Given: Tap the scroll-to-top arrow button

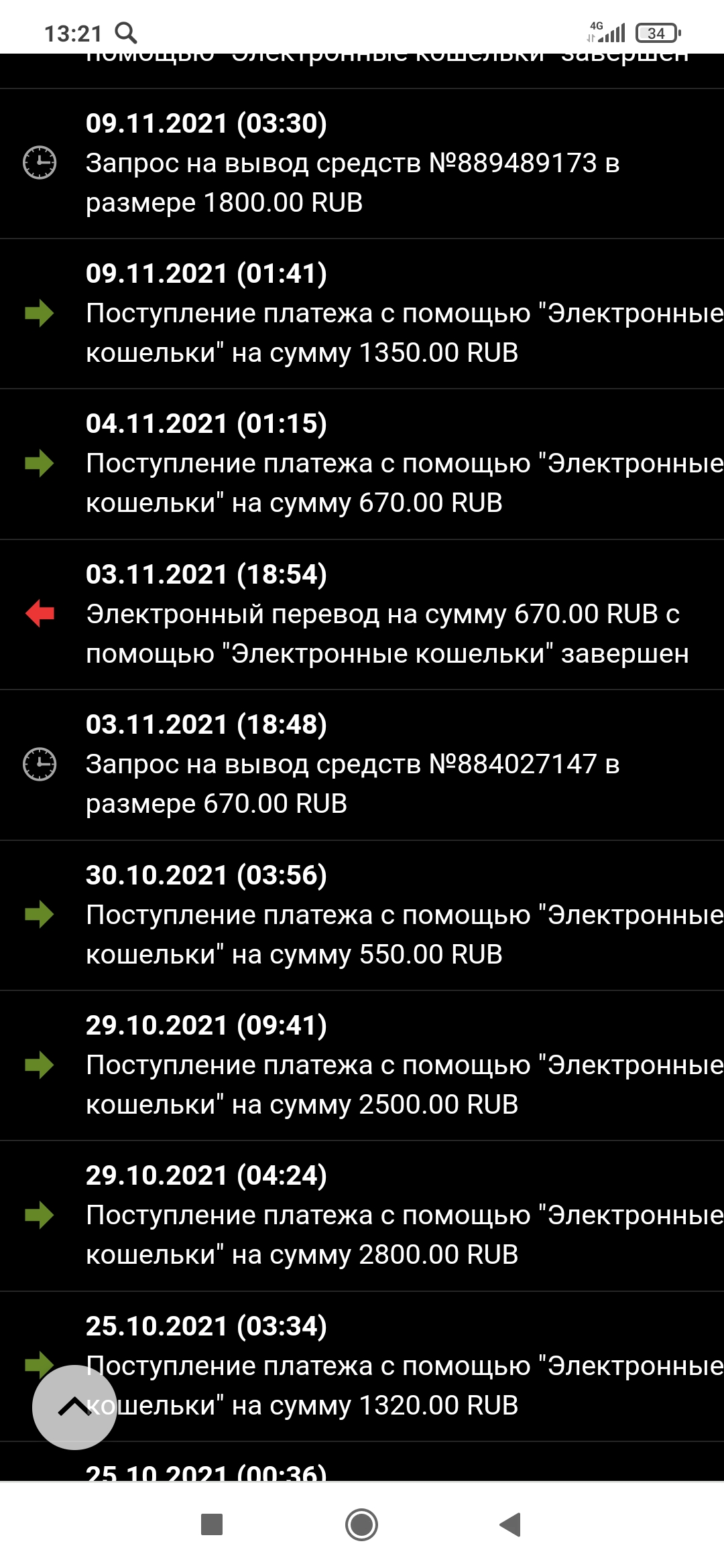Looking at the screenshot, I should point(74,1407).
